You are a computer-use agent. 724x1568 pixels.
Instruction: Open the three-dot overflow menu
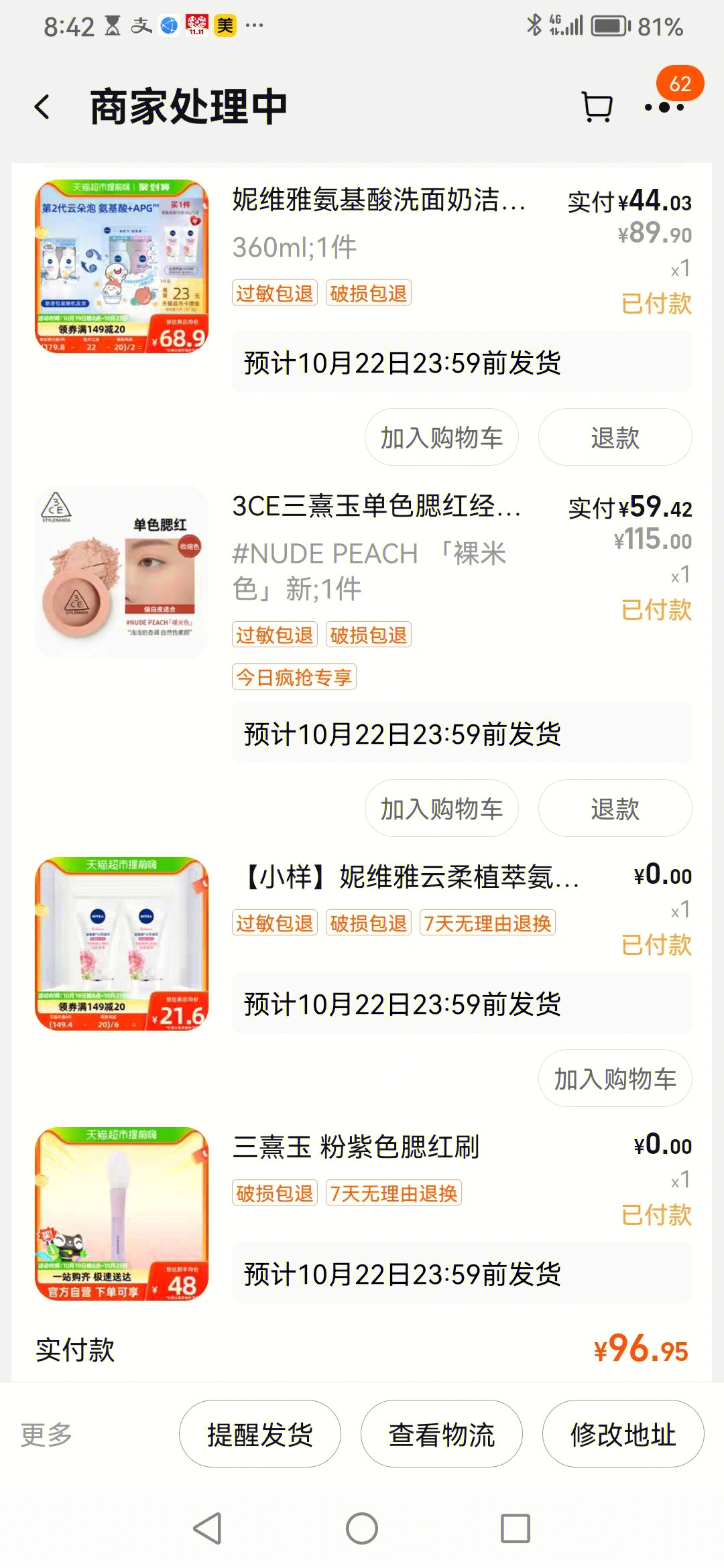[664, 107]
